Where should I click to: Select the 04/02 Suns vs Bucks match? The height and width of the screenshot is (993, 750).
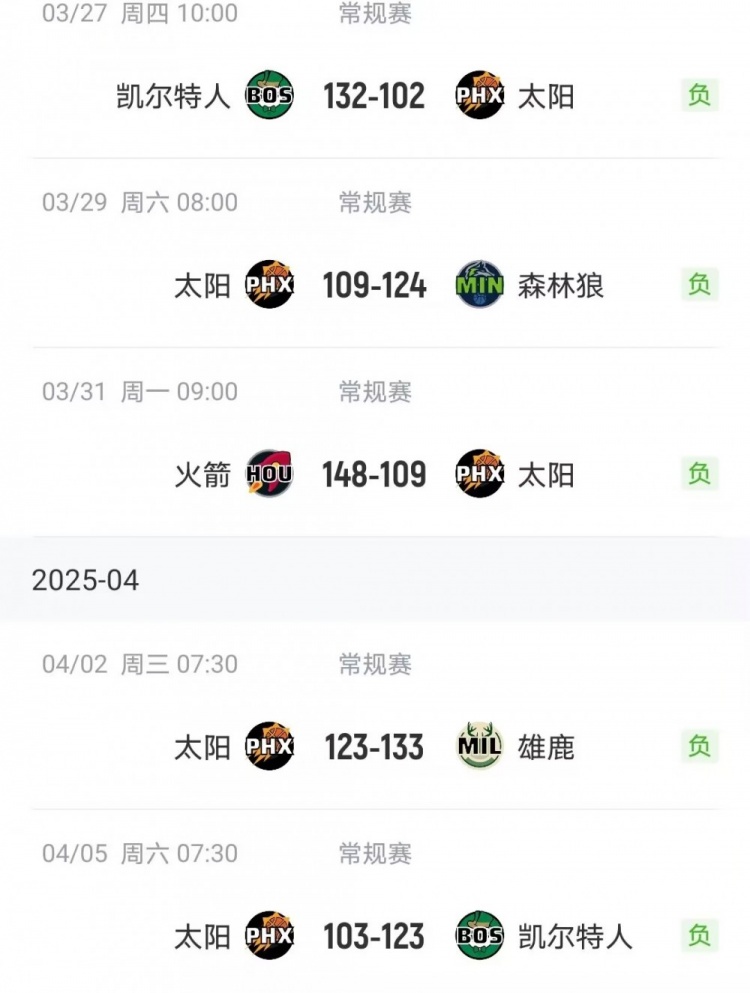pyautogui.click(x=375, y=747)
